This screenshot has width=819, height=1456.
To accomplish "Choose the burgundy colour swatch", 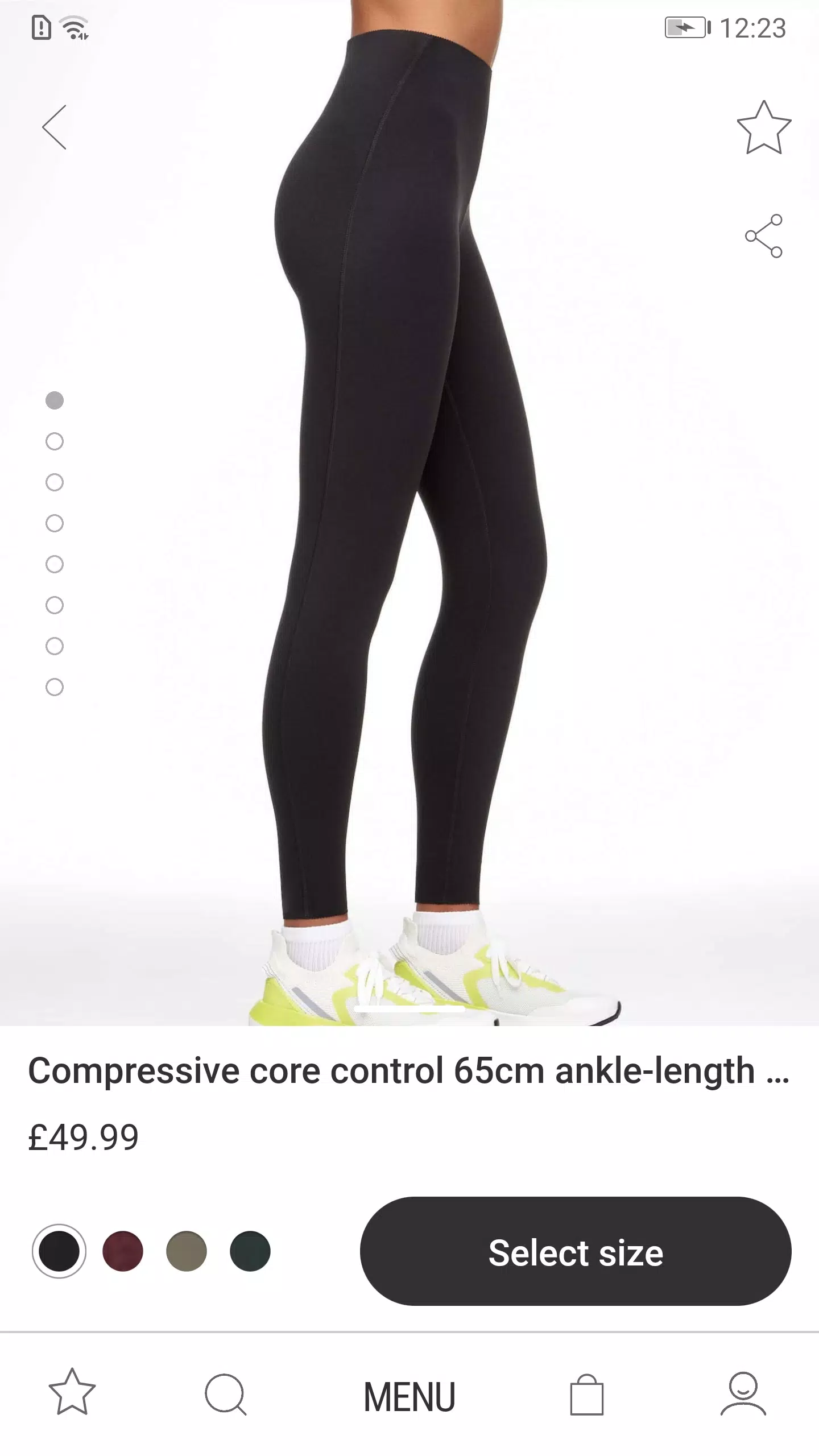I will [x=123, y=1251].
